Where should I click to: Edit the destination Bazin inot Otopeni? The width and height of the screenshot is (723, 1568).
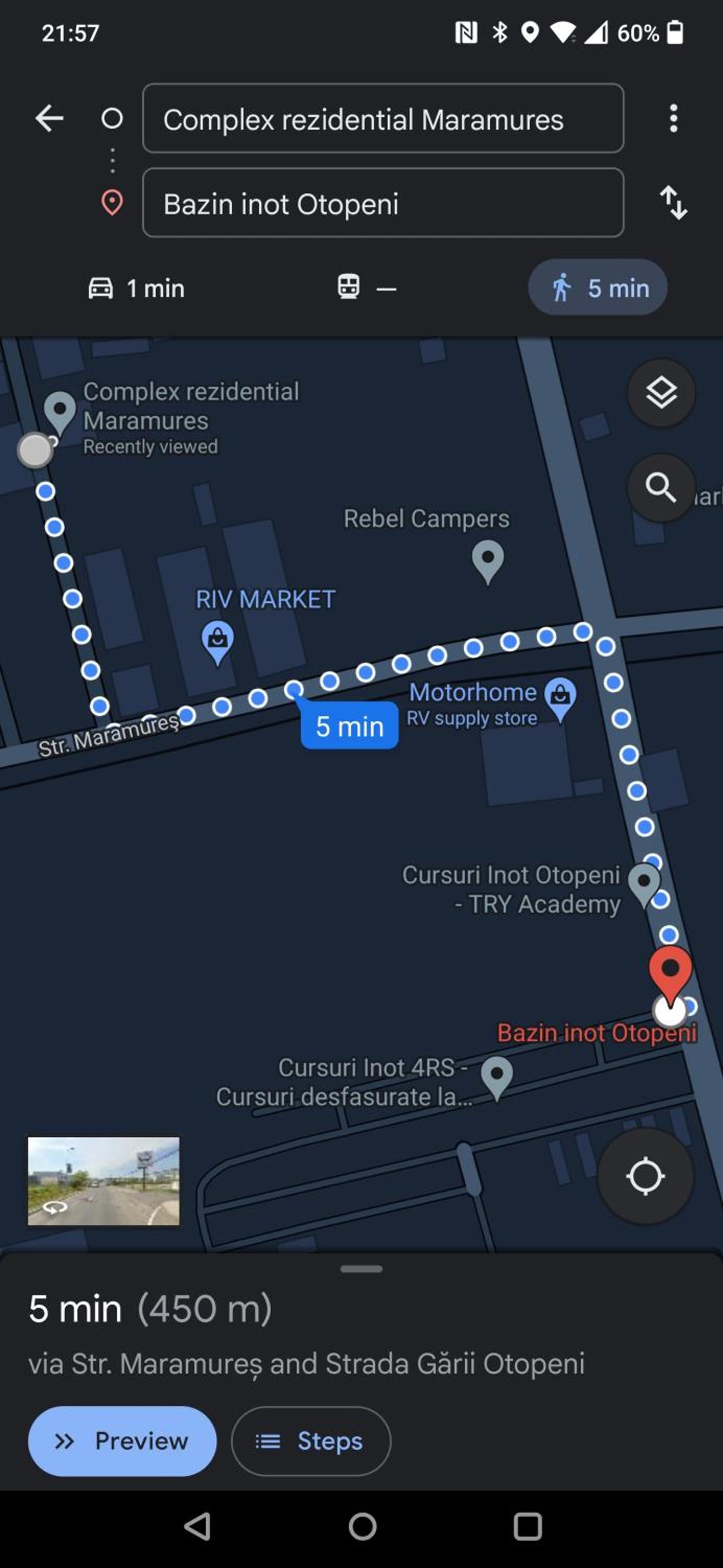383,203
